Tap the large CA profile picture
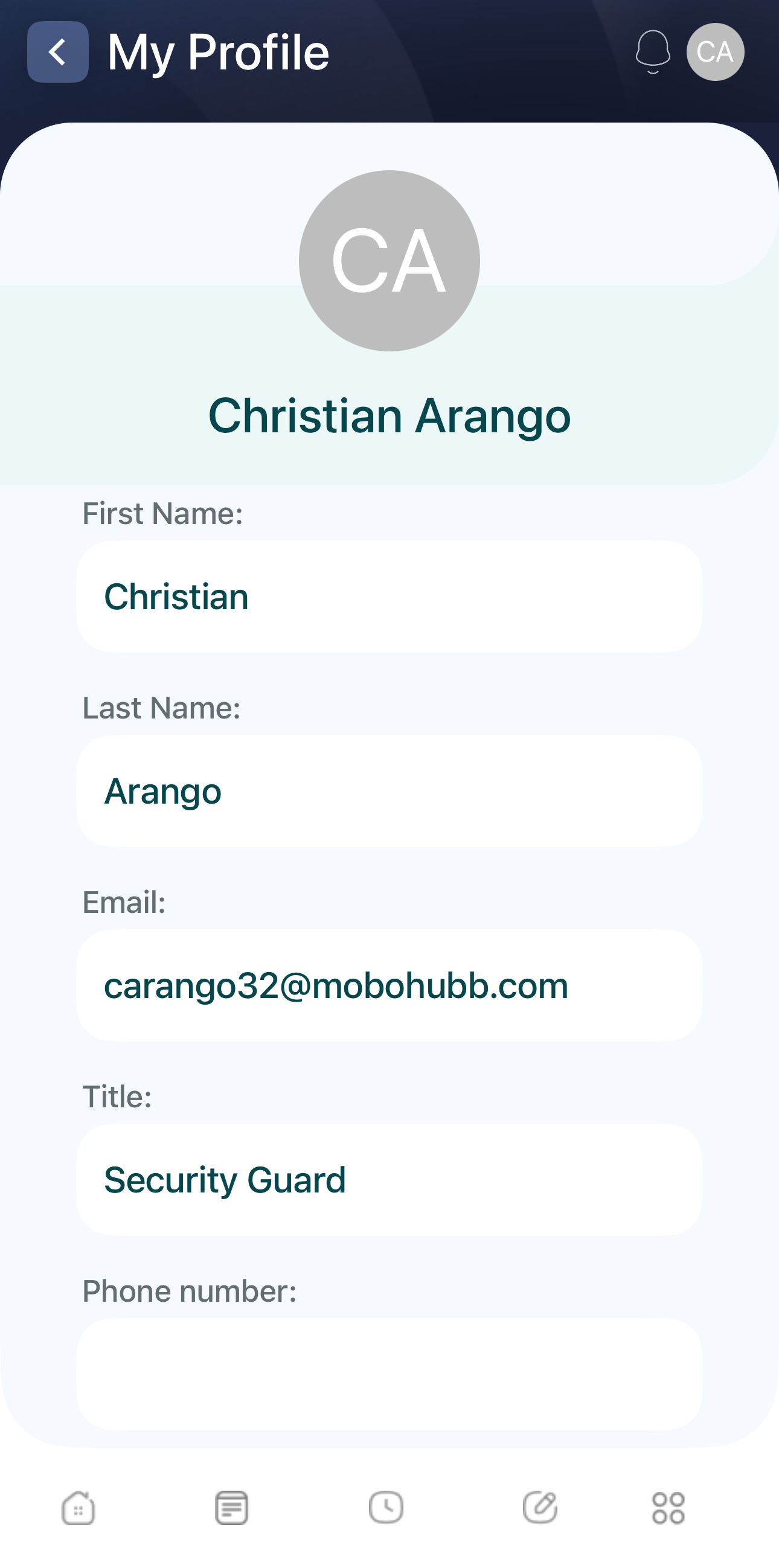The image size is (779, 1568). click(389, 260)
